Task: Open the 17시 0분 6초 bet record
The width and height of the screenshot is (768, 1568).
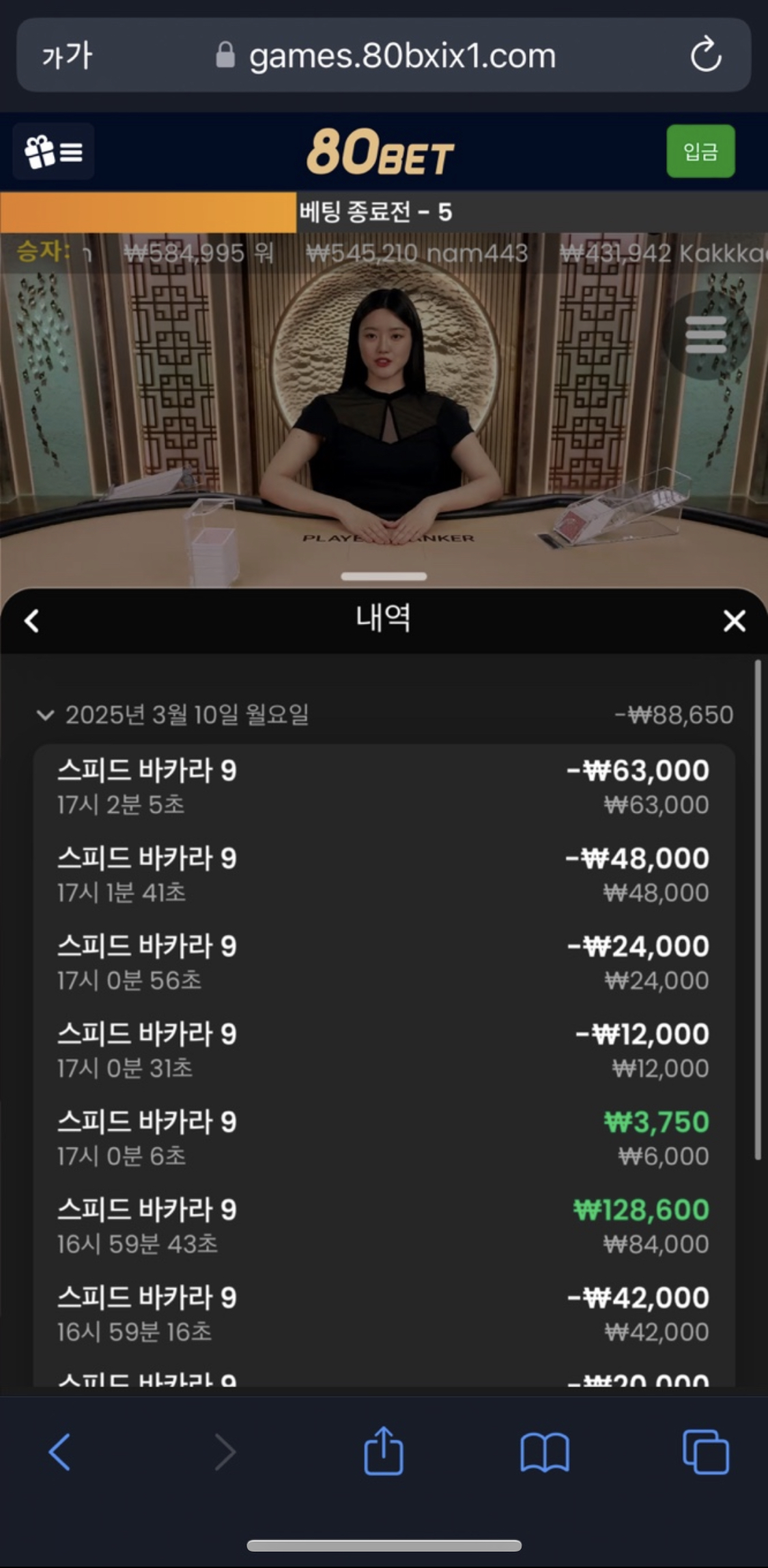Action: [x=382, y=1138]
